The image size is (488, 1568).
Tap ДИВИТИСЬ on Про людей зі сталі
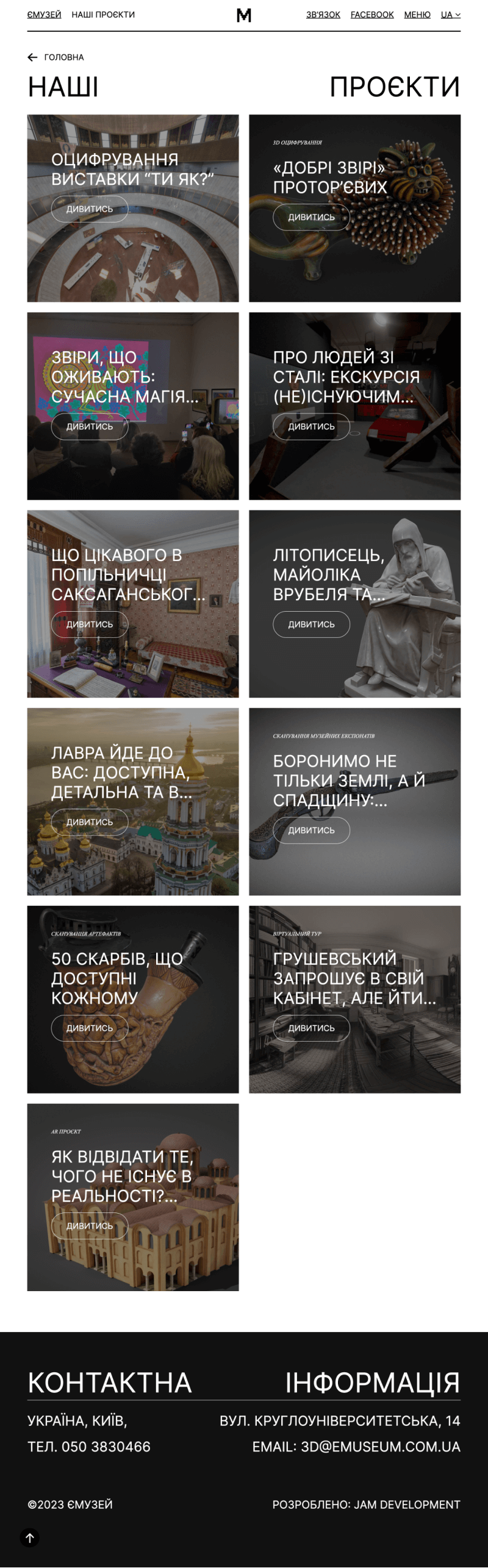311,427
